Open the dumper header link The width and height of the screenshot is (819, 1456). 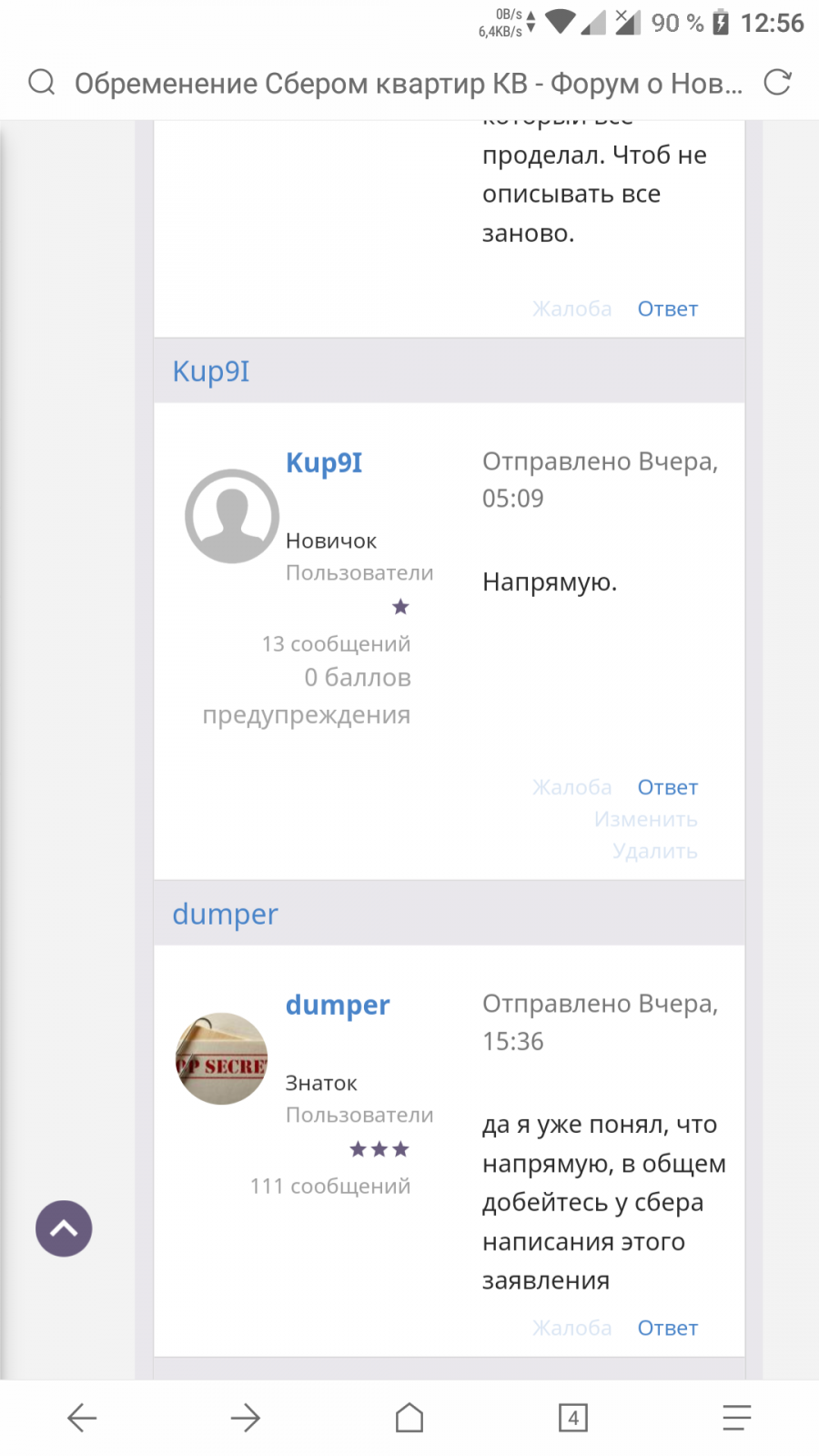[225, 914]
